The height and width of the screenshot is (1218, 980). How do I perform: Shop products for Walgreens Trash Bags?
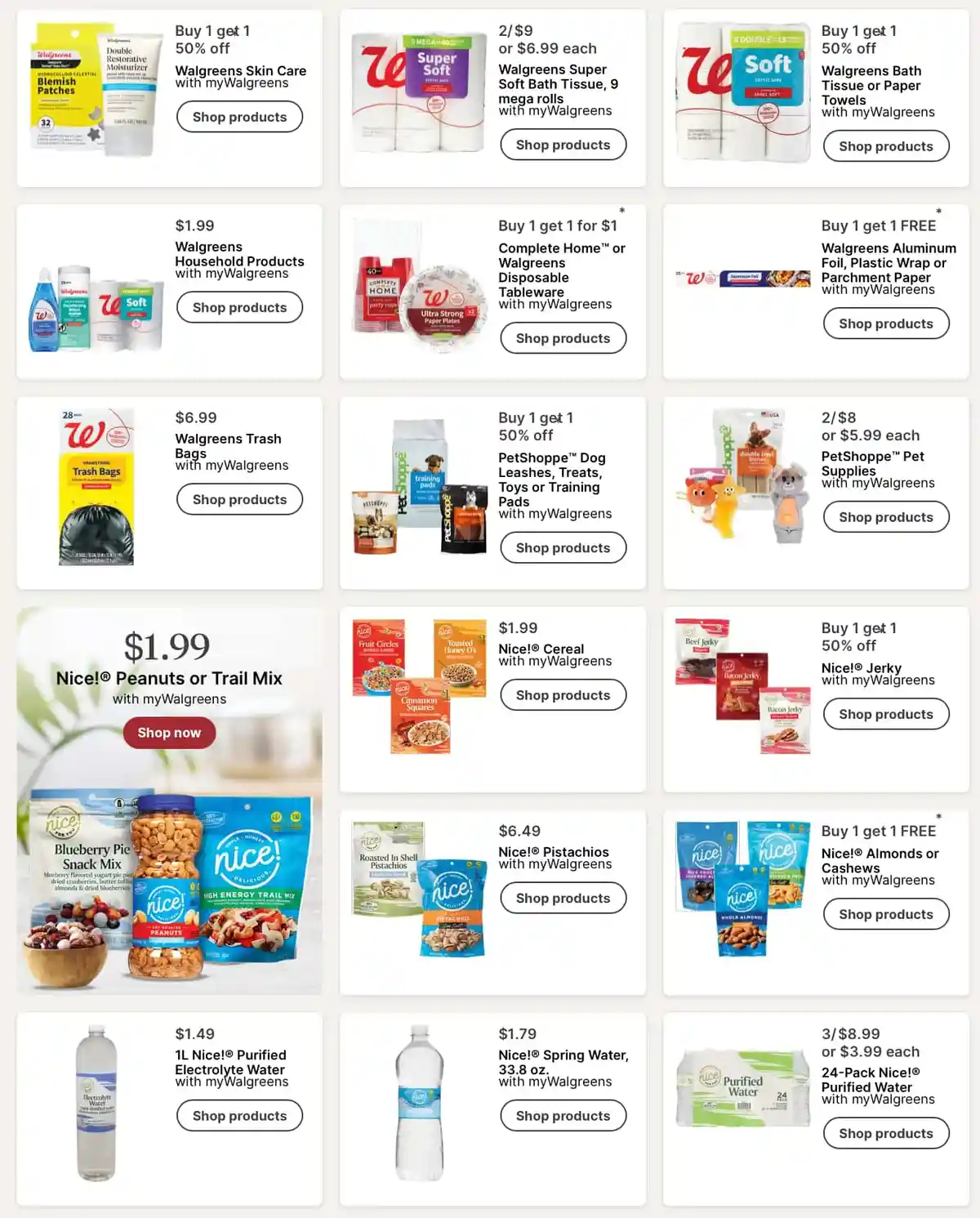tap(239, 499)
